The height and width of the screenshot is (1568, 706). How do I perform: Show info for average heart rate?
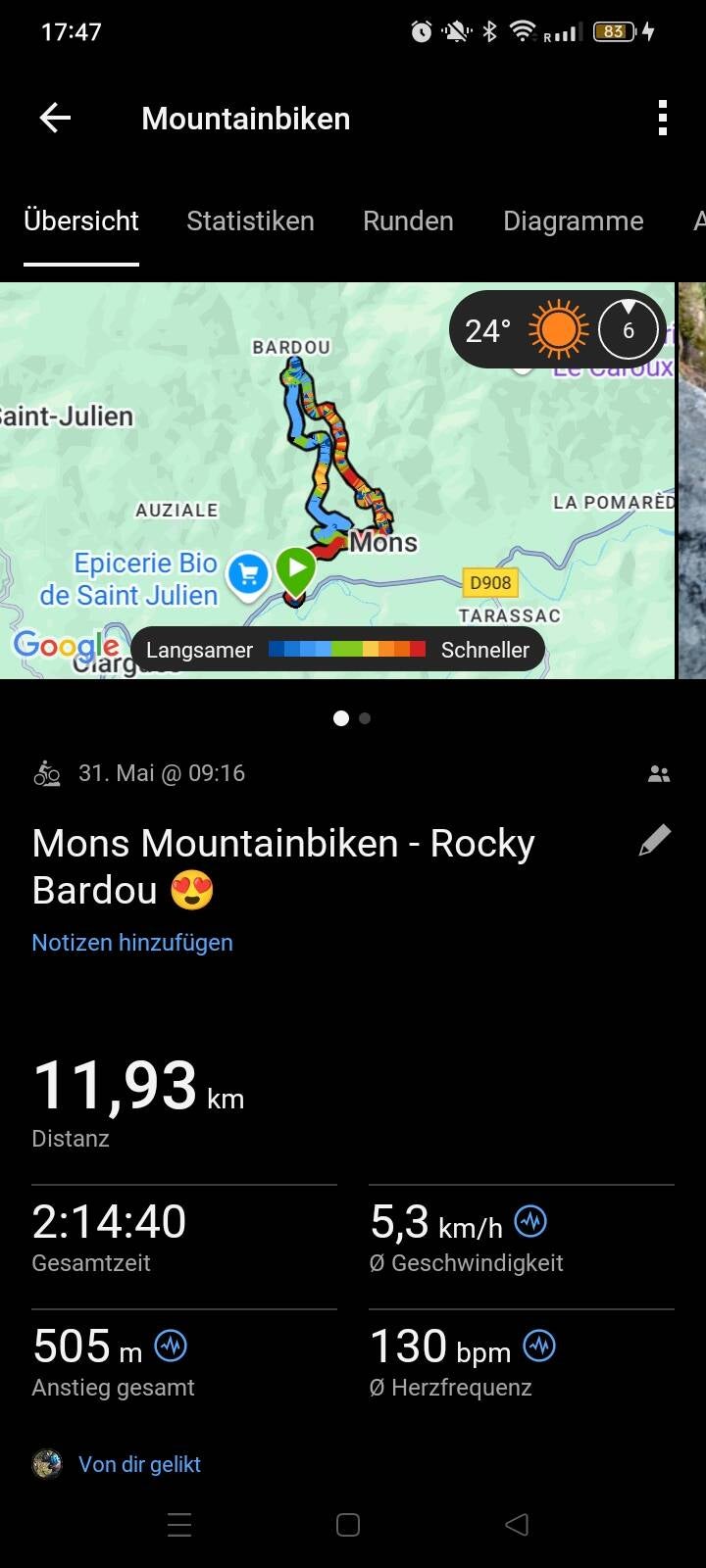click(539, 1346)
